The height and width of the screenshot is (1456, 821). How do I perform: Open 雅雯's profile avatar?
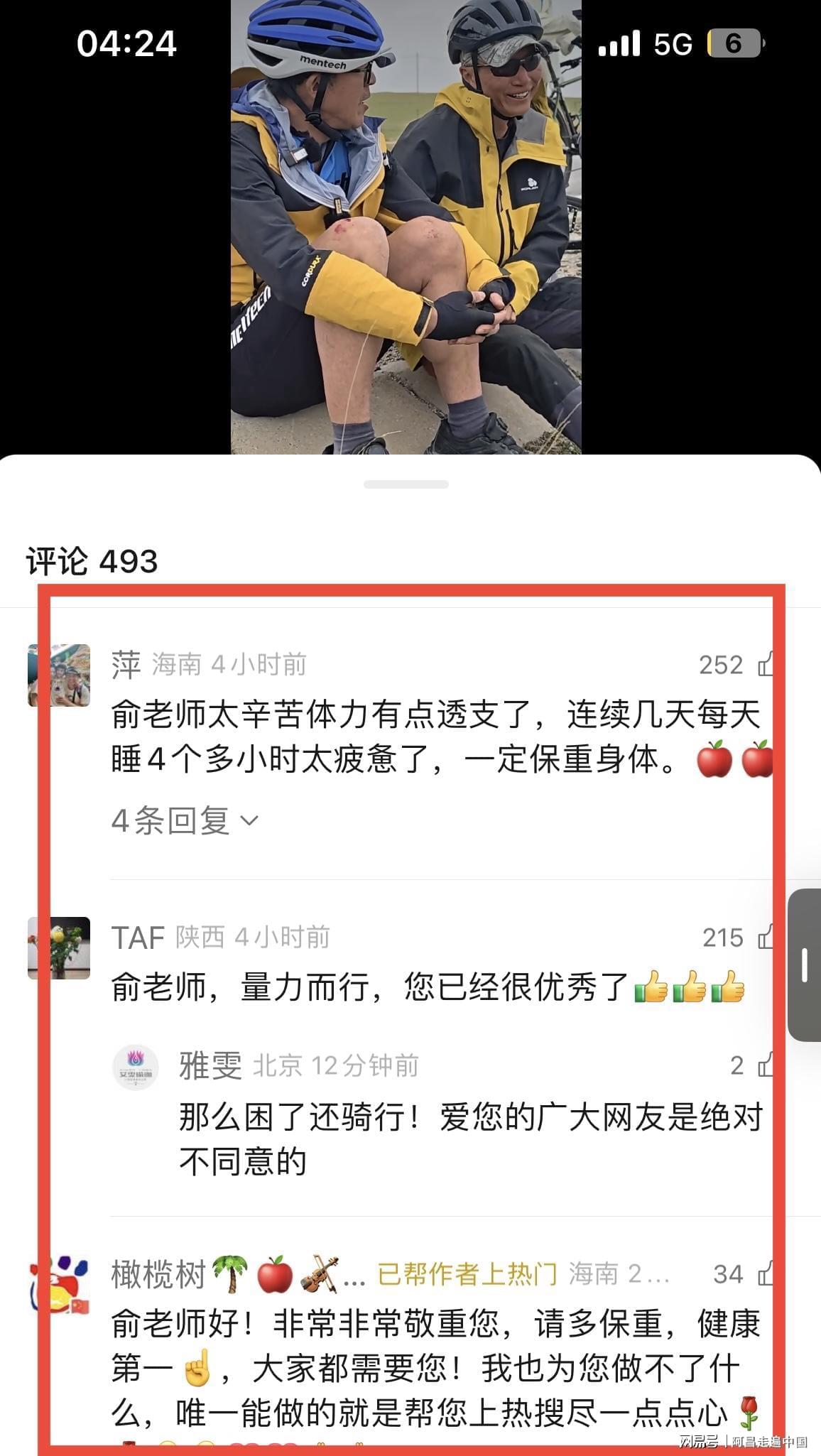click(x=136, y=1067)
